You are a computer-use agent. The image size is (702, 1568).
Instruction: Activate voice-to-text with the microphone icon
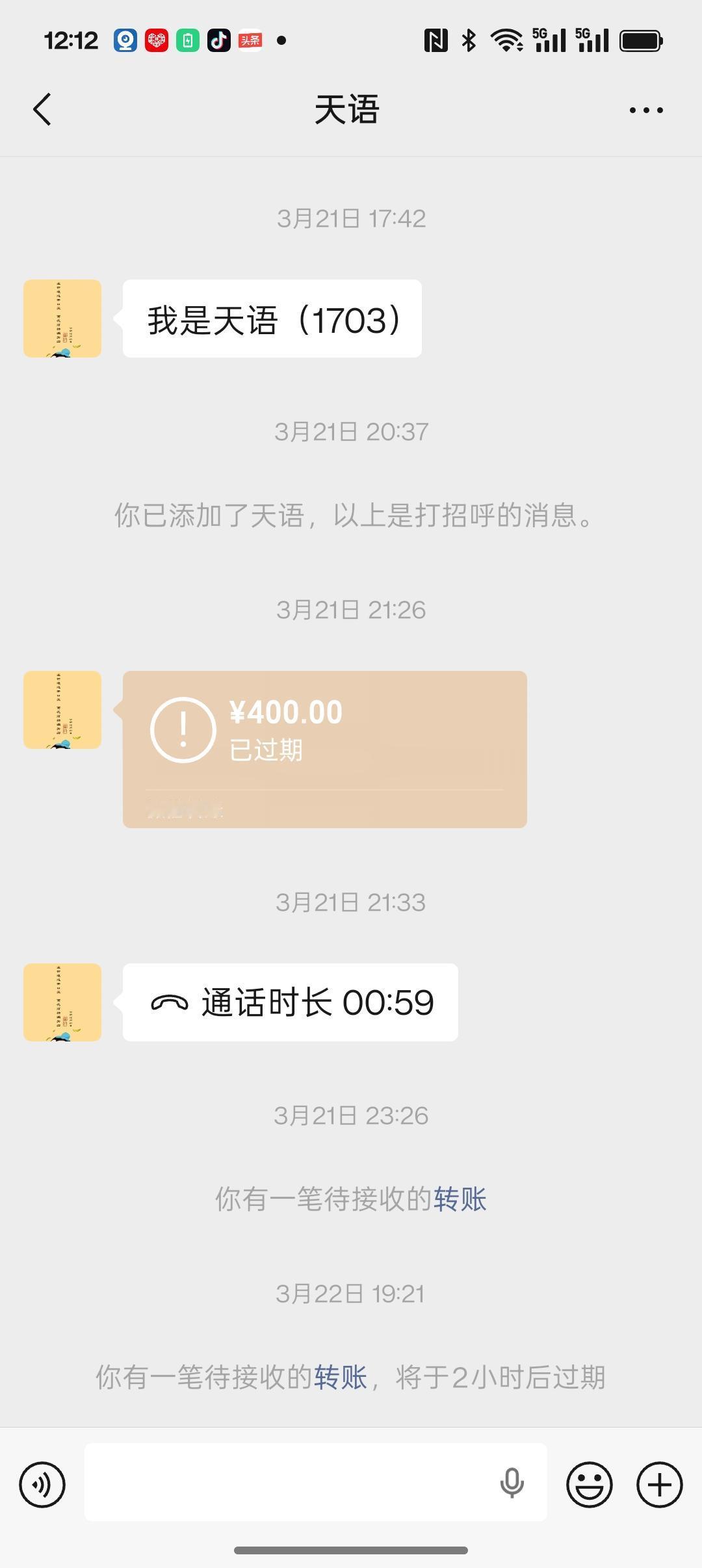512,1485
